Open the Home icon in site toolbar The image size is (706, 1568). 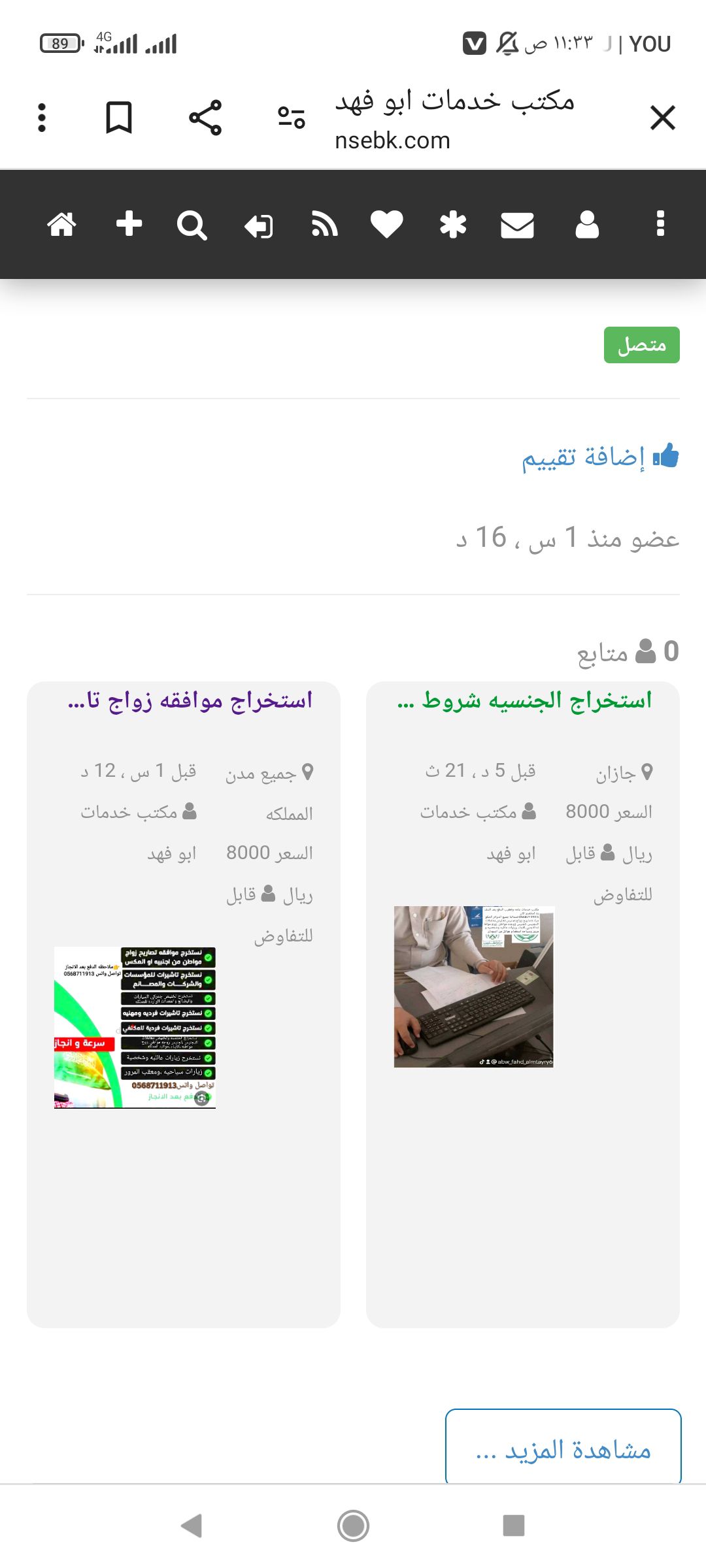tap(61, 224)
